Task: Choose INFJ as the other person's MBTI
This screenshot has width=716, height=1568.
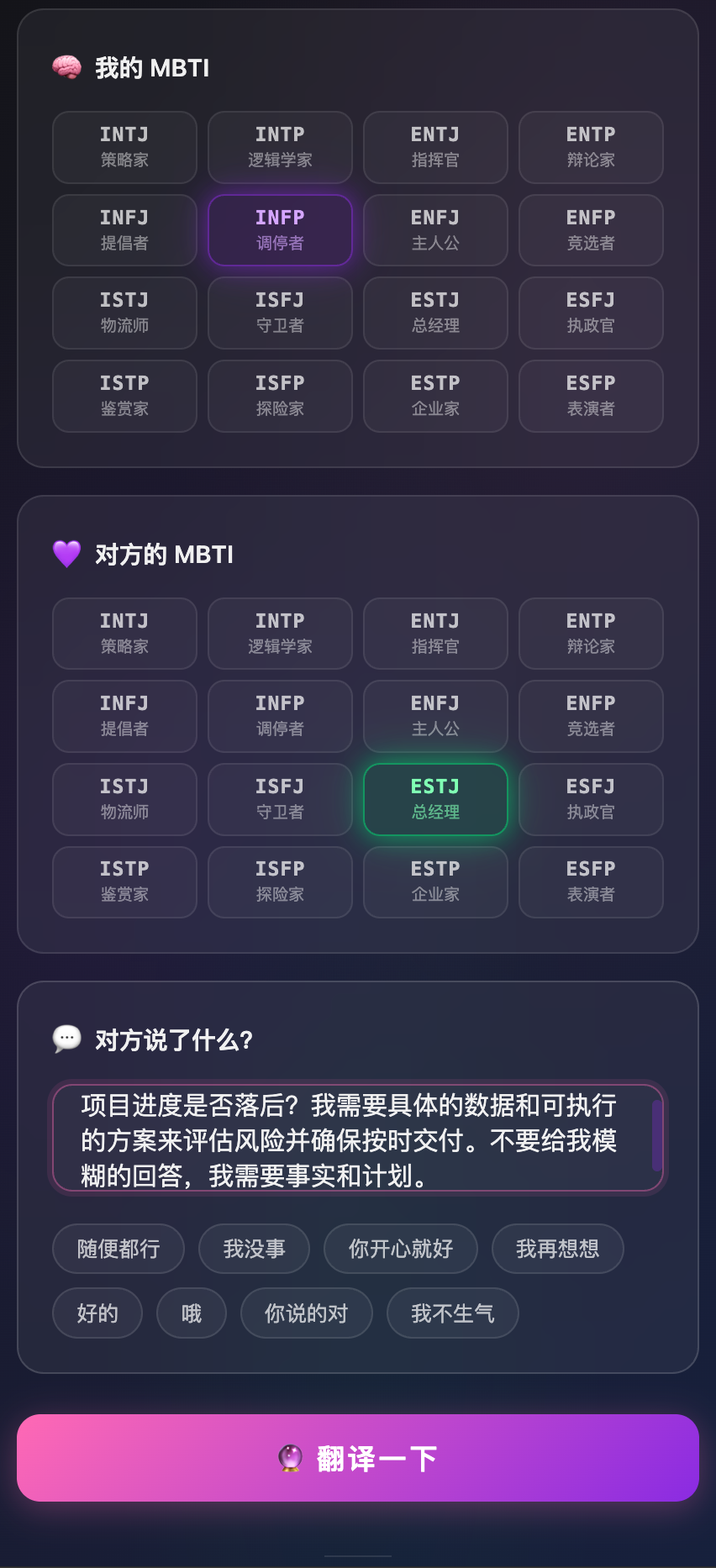Action: (x=124, y=716)
